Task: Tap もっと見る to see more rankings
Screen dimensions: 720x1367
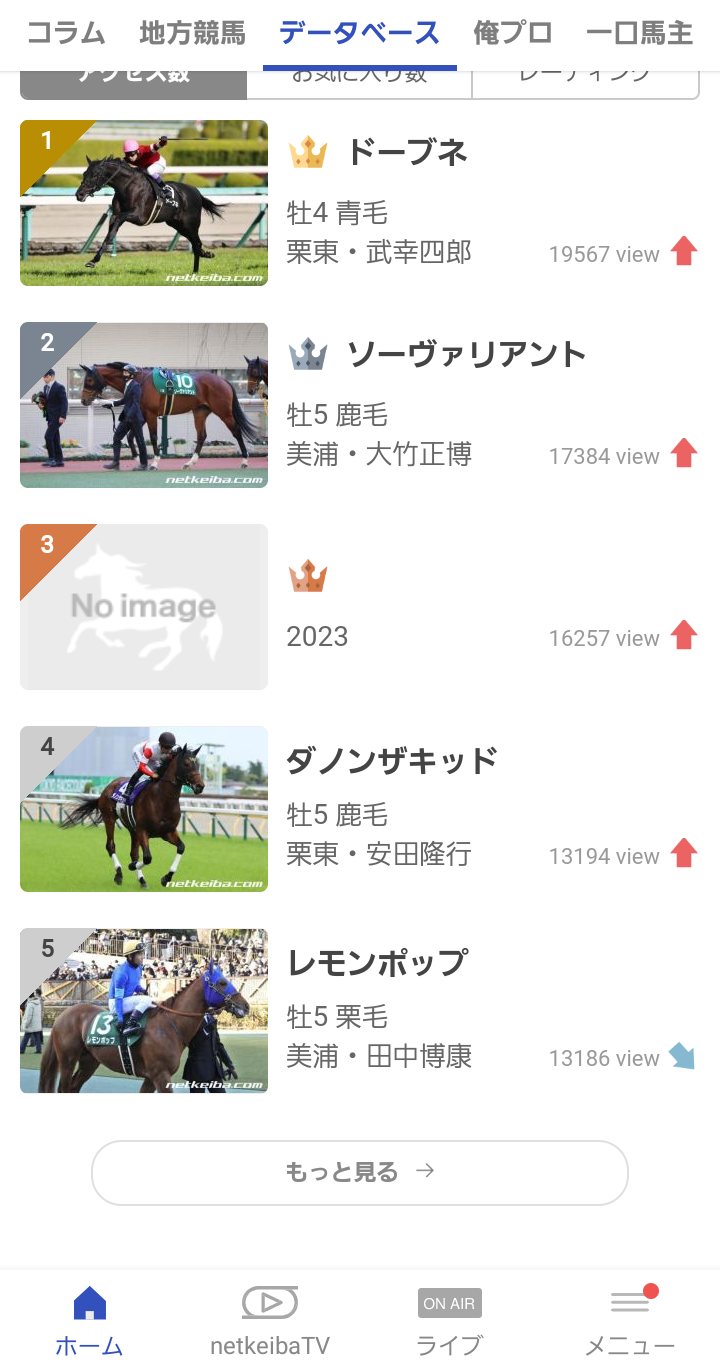Action: click(x=360, y=1172)
